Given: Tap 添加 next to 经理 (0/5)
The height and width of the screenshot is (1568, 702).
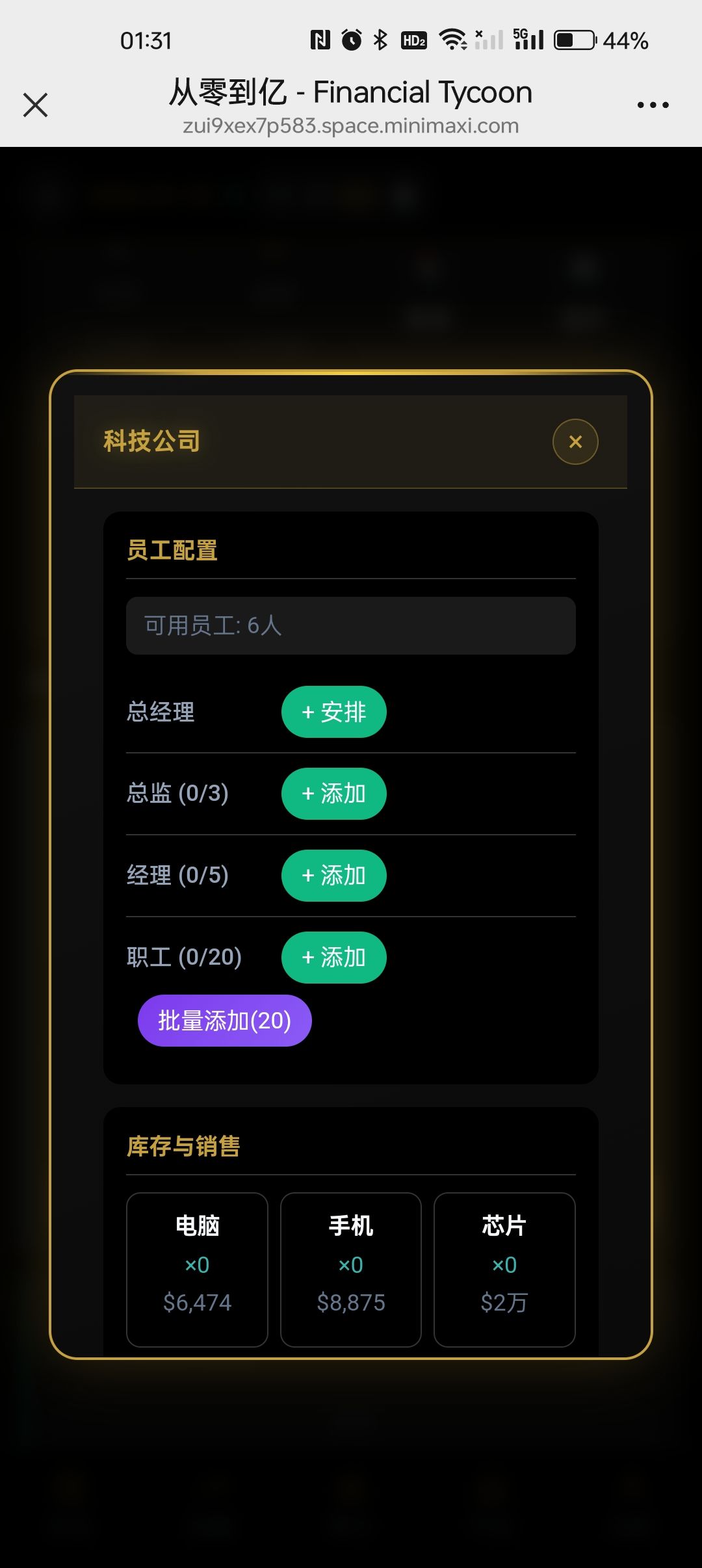Looking at the screenshot, I should [333, 875].
